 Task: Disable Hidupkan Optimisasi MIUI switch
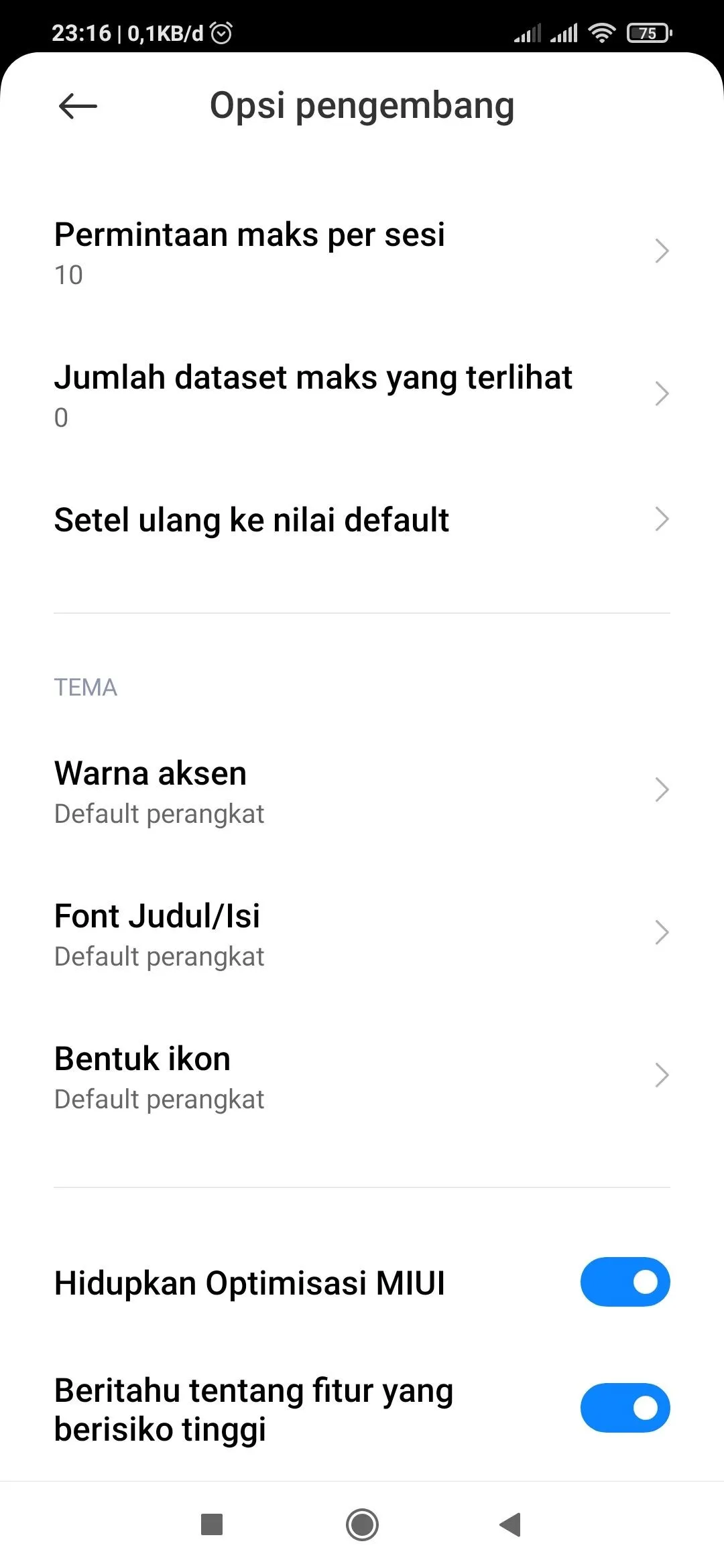pyautogui.click(x=625, y=1282)
